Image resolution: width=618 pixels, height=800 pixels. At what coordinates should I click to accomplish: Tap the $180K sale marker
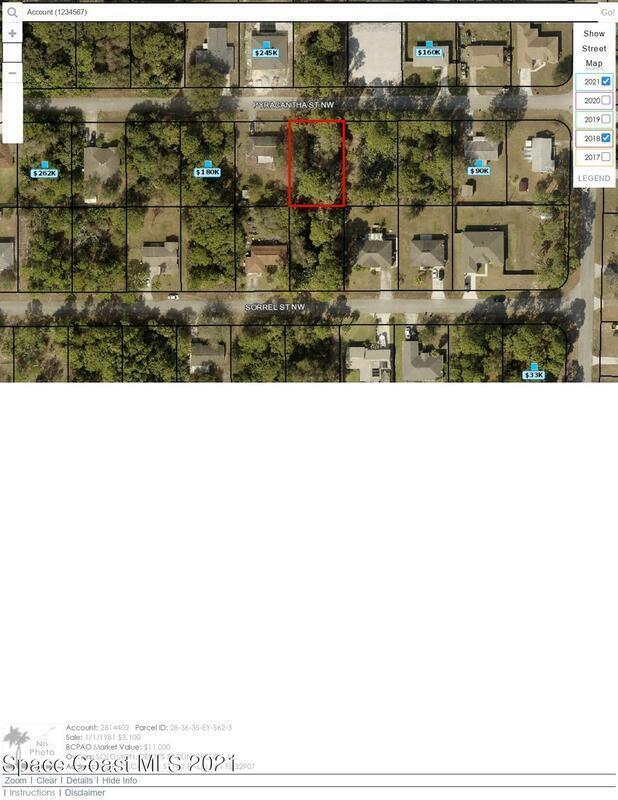tap(207, 171)
